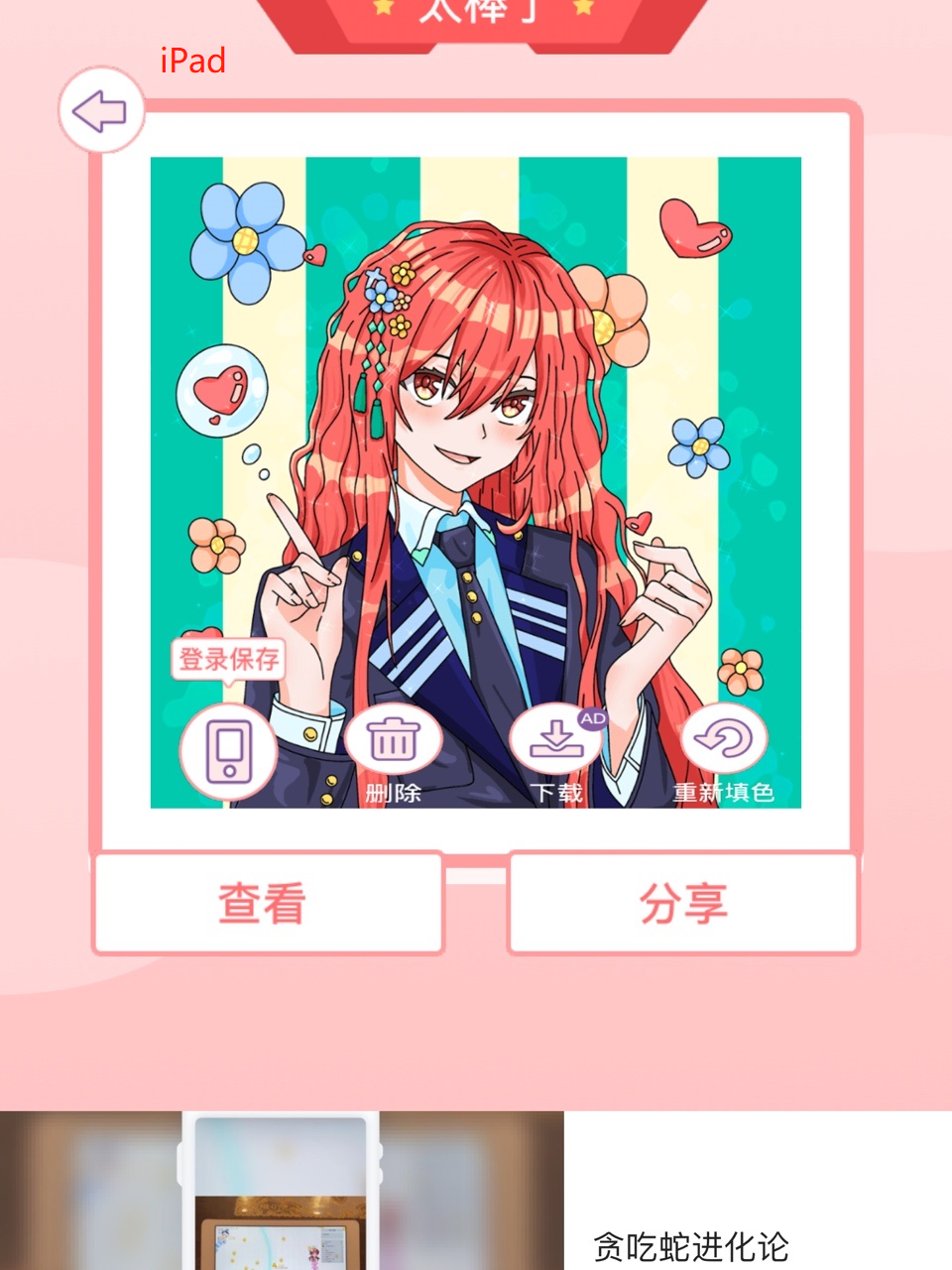Delete the colored picture
The image size is (952, 1270).
pos(393,740)
